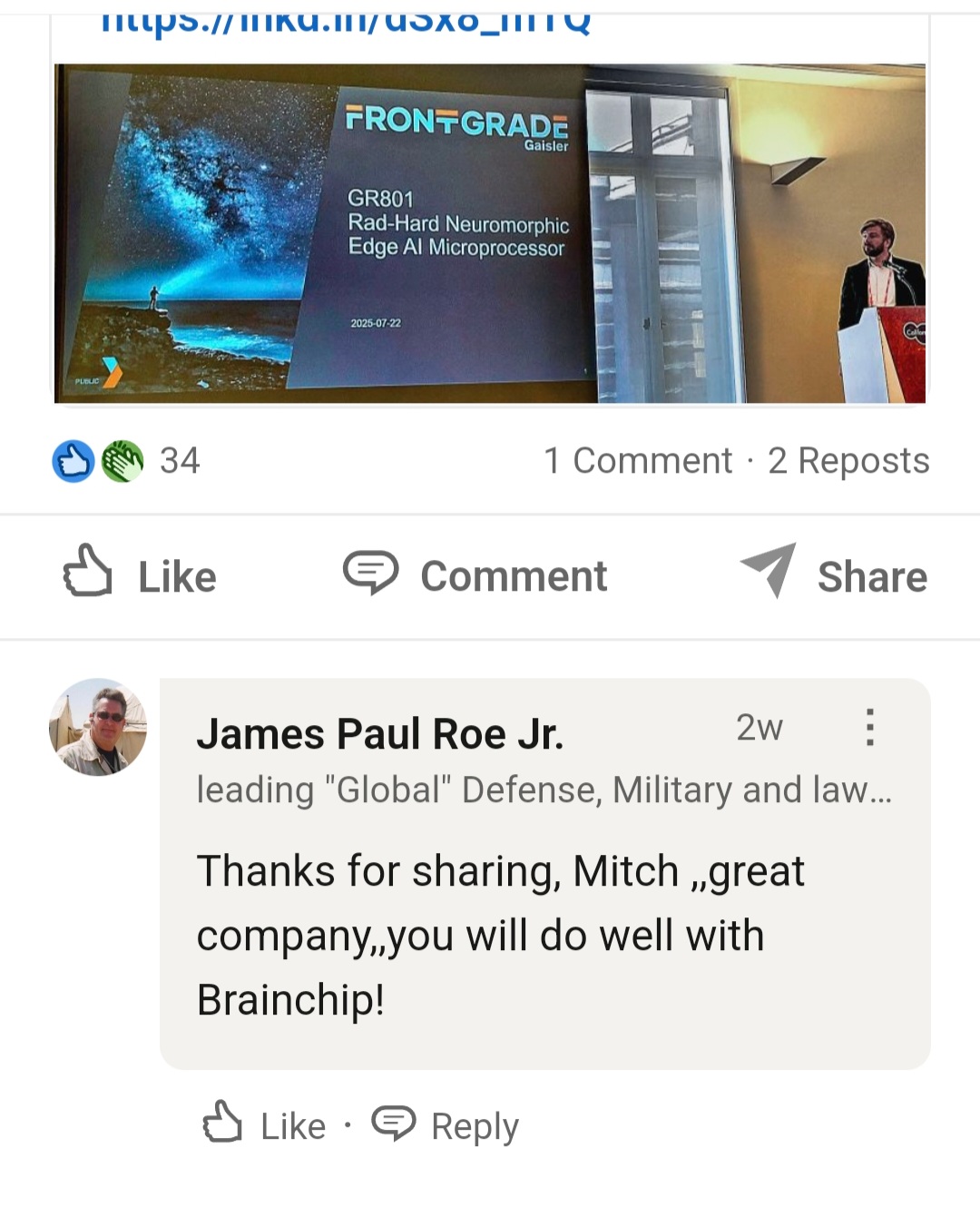The height and width of the screenshot is (1217, 980).
Task: Open the Frontgrade GR801 presentation image
Action: pos(490,233)
